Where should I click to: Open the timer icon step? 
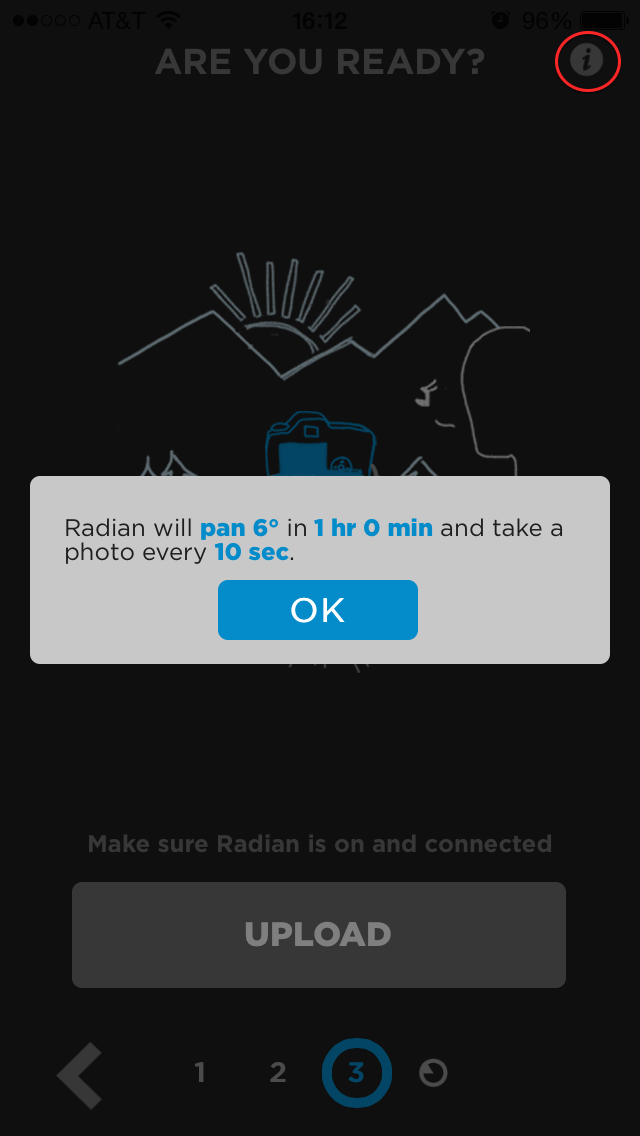pos(433,1073)
